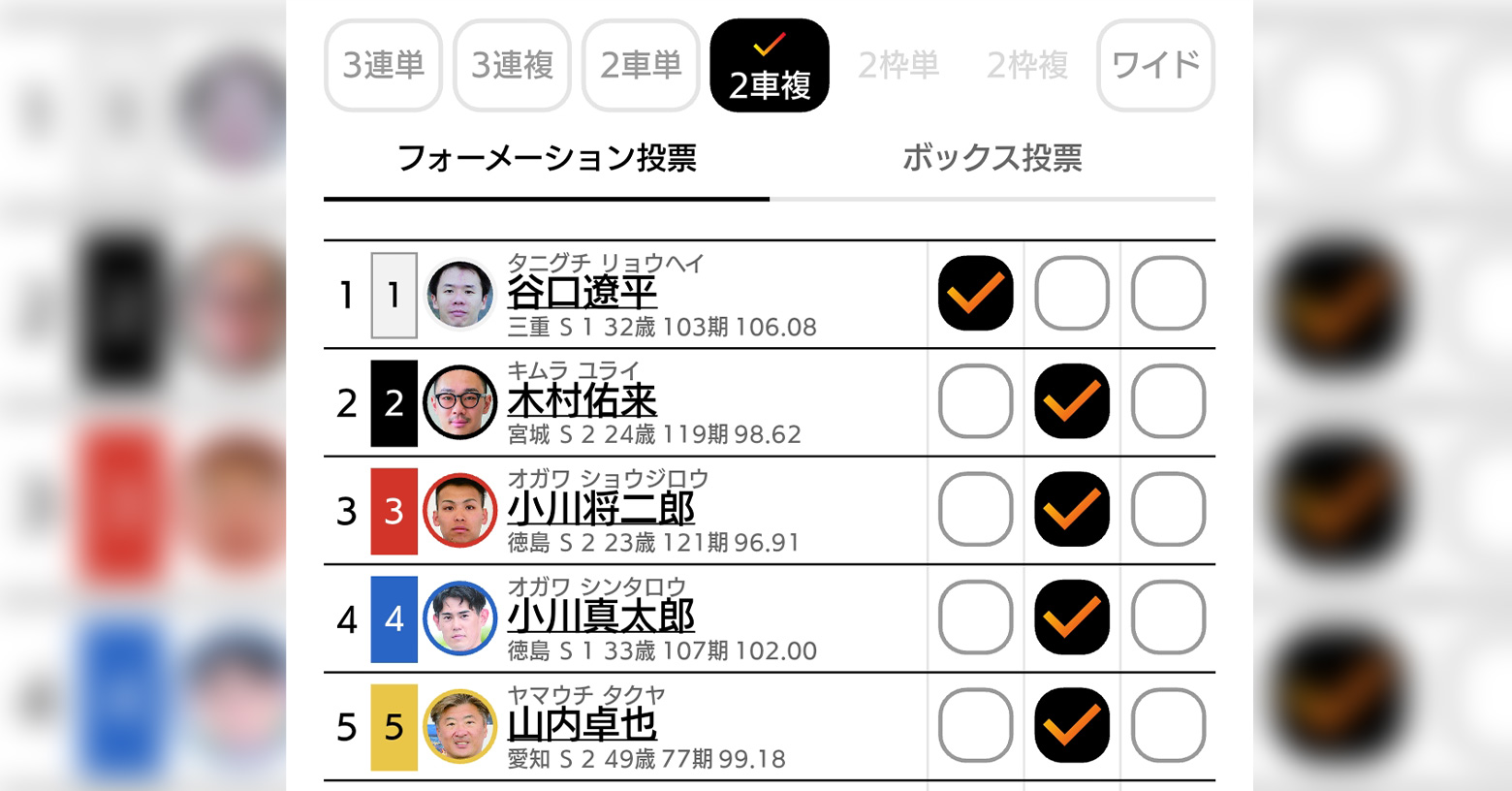
Task: Switch to ワイド bet type
Action: (1155, 65)
